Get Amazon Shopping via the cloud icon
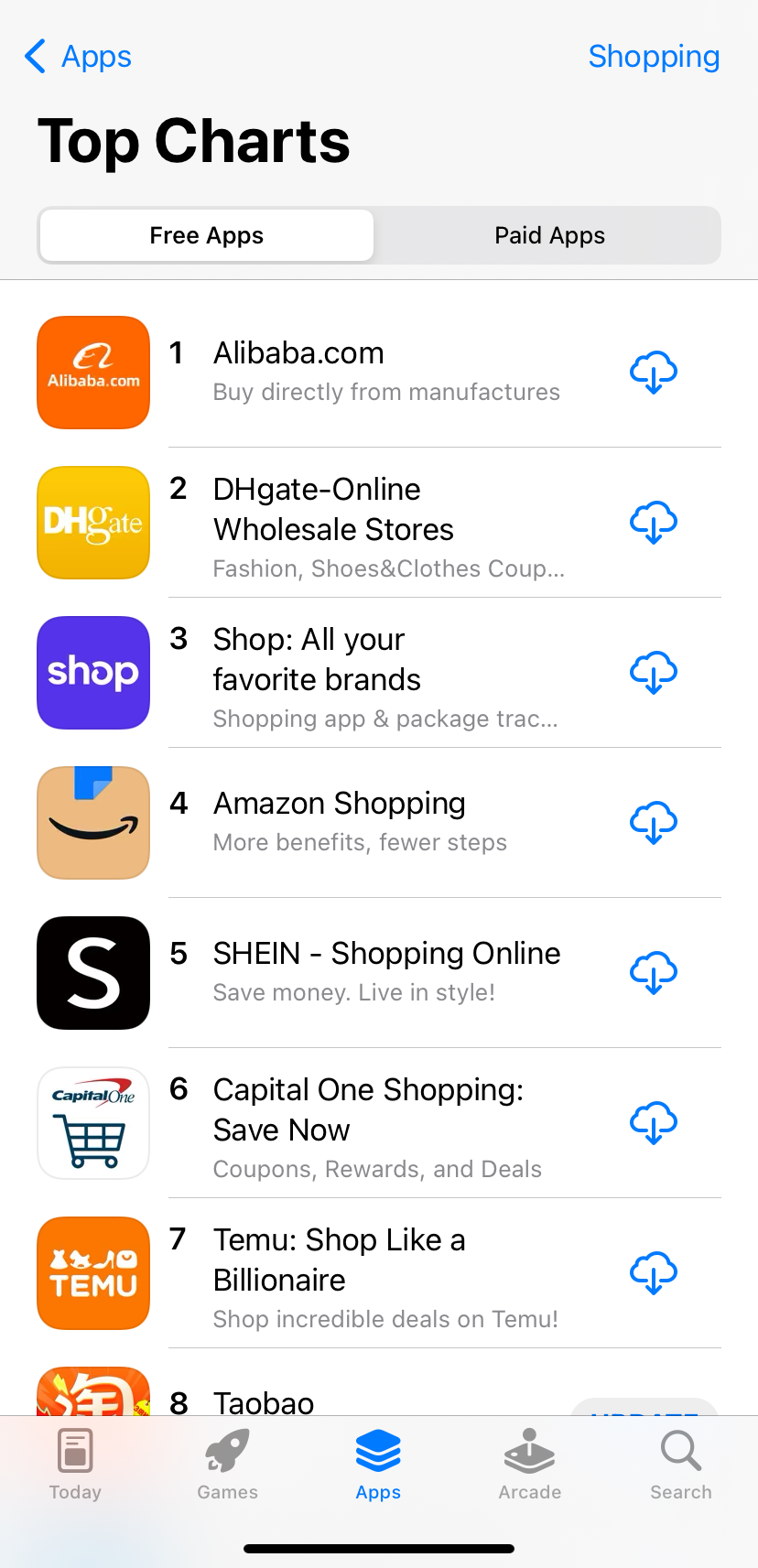The width and height of the screenshot is (758, 1568). point(653,822)
